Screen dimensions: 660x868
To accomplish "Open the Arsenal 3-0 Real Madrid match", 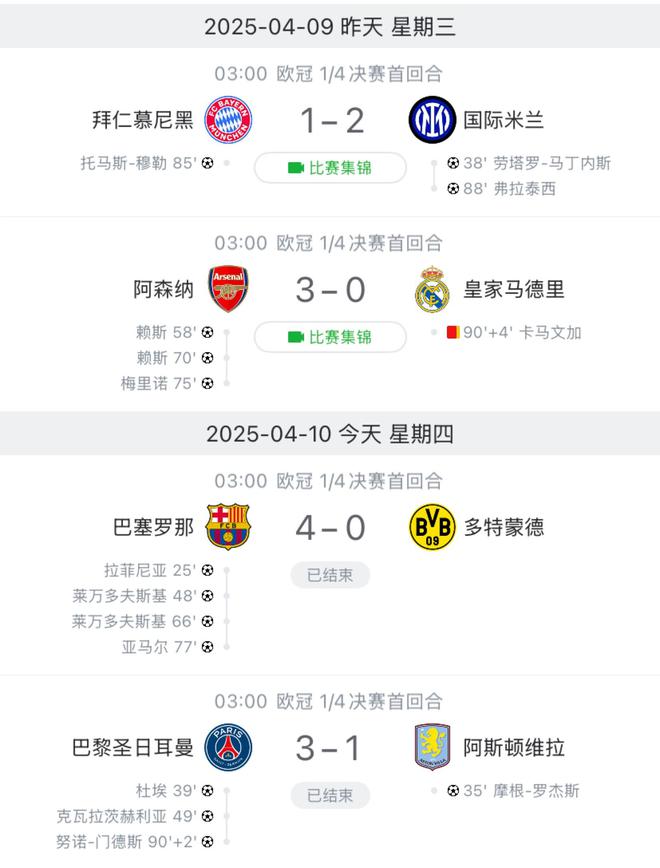I will click(330, 290).
